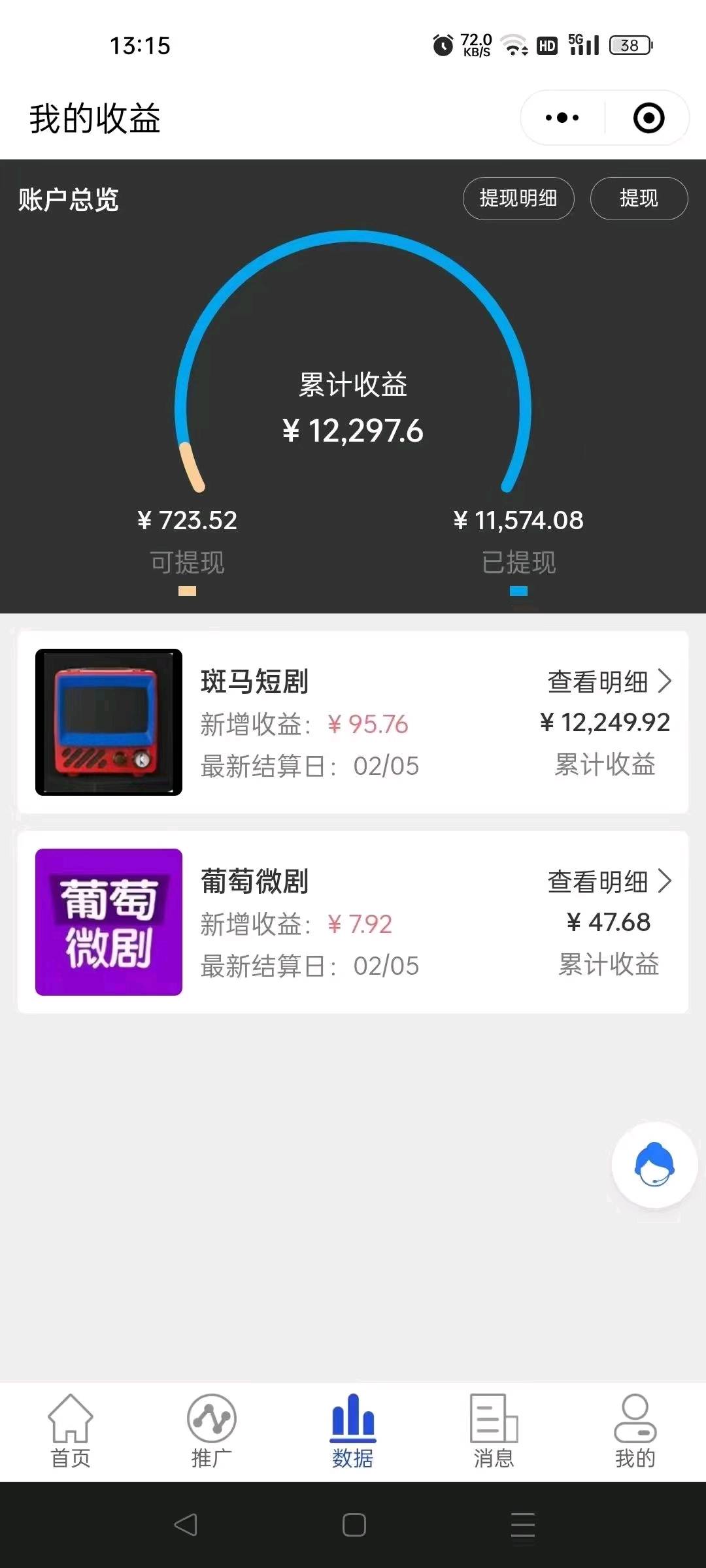Open the customer service chat bubble

tap(654, 1164)
